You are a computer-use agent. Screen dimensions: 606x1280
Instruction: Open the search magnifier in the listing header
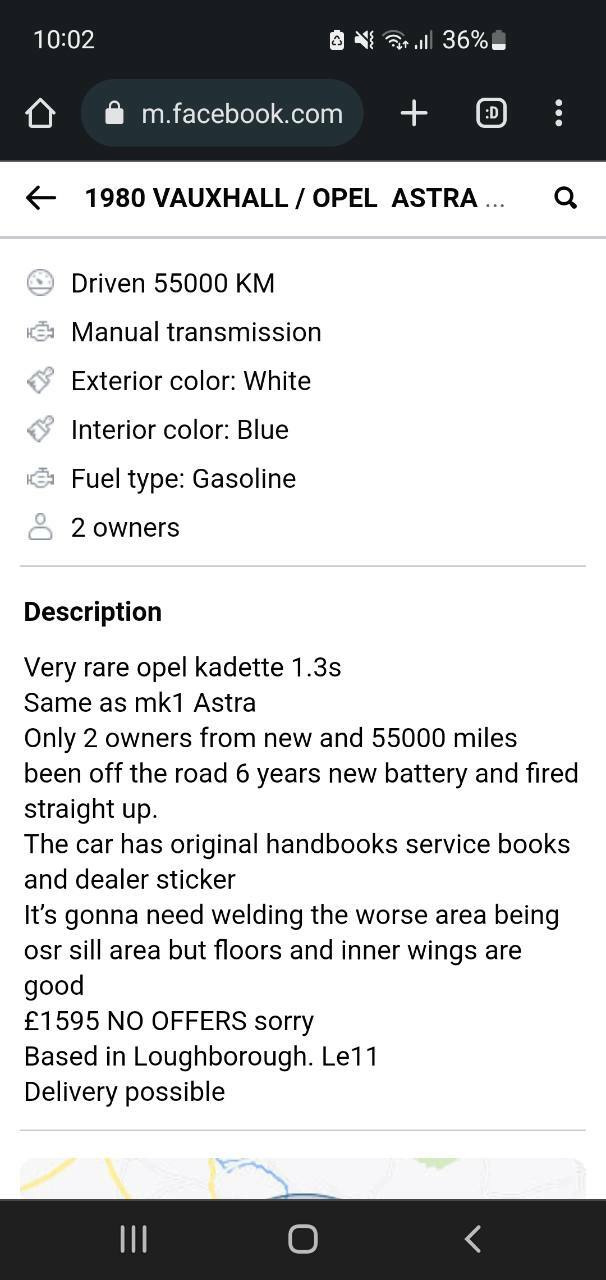tap(565, 198)
